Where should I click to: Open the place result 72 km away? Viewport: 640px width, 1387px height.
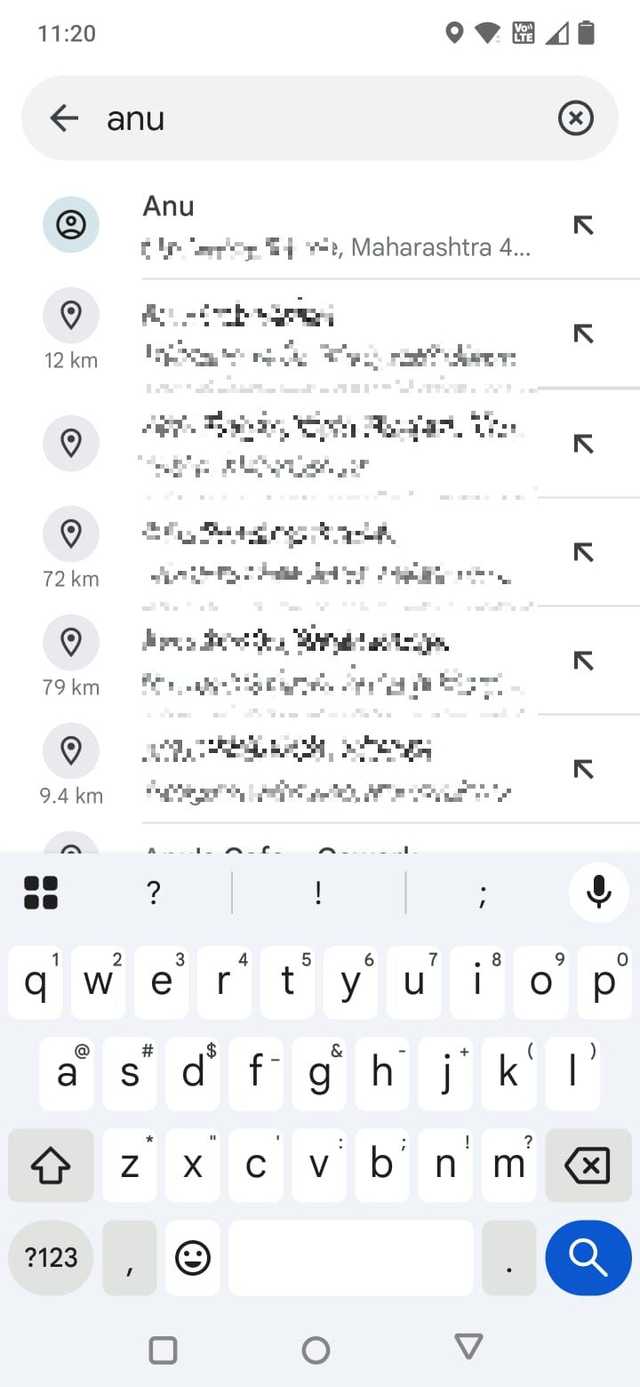tap(320, 552)
